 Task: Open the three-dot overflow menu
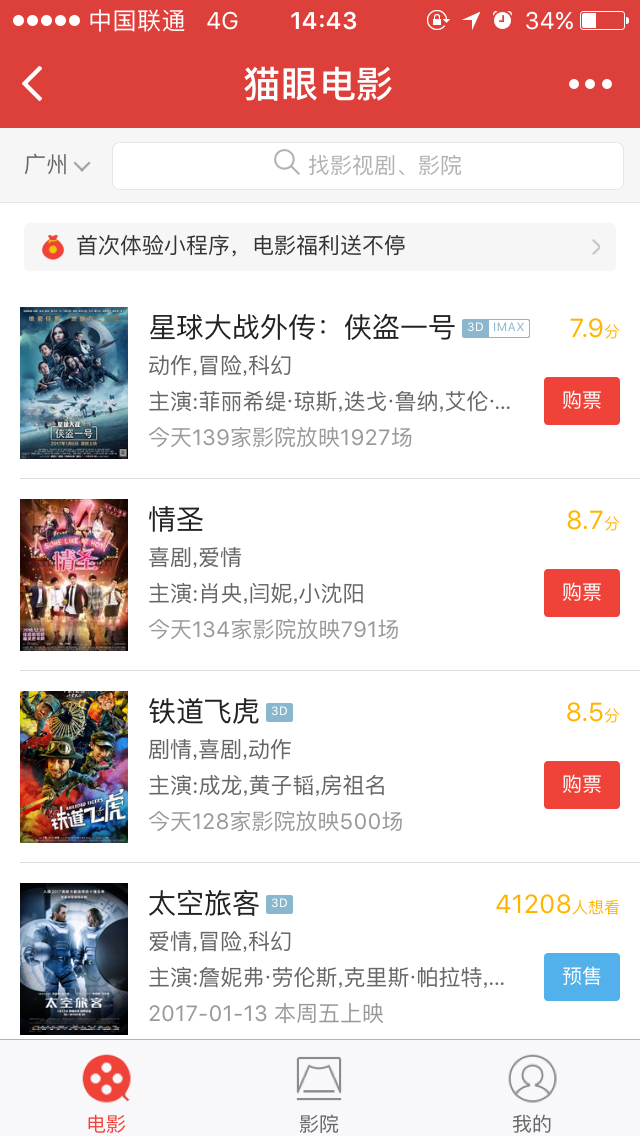coord(590,84)
